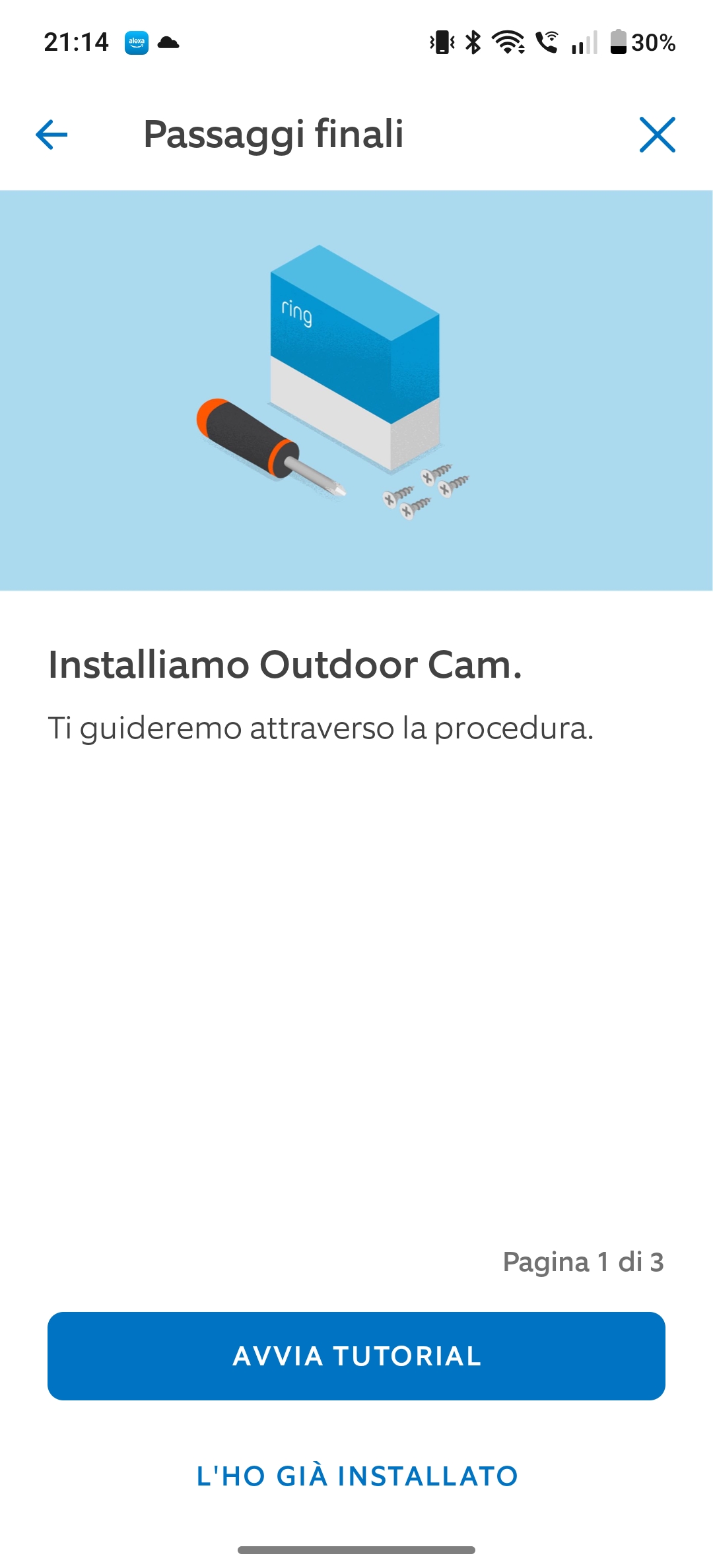Go back using the top-left arrow
The image size is (713, 1568).
[51, 135]
